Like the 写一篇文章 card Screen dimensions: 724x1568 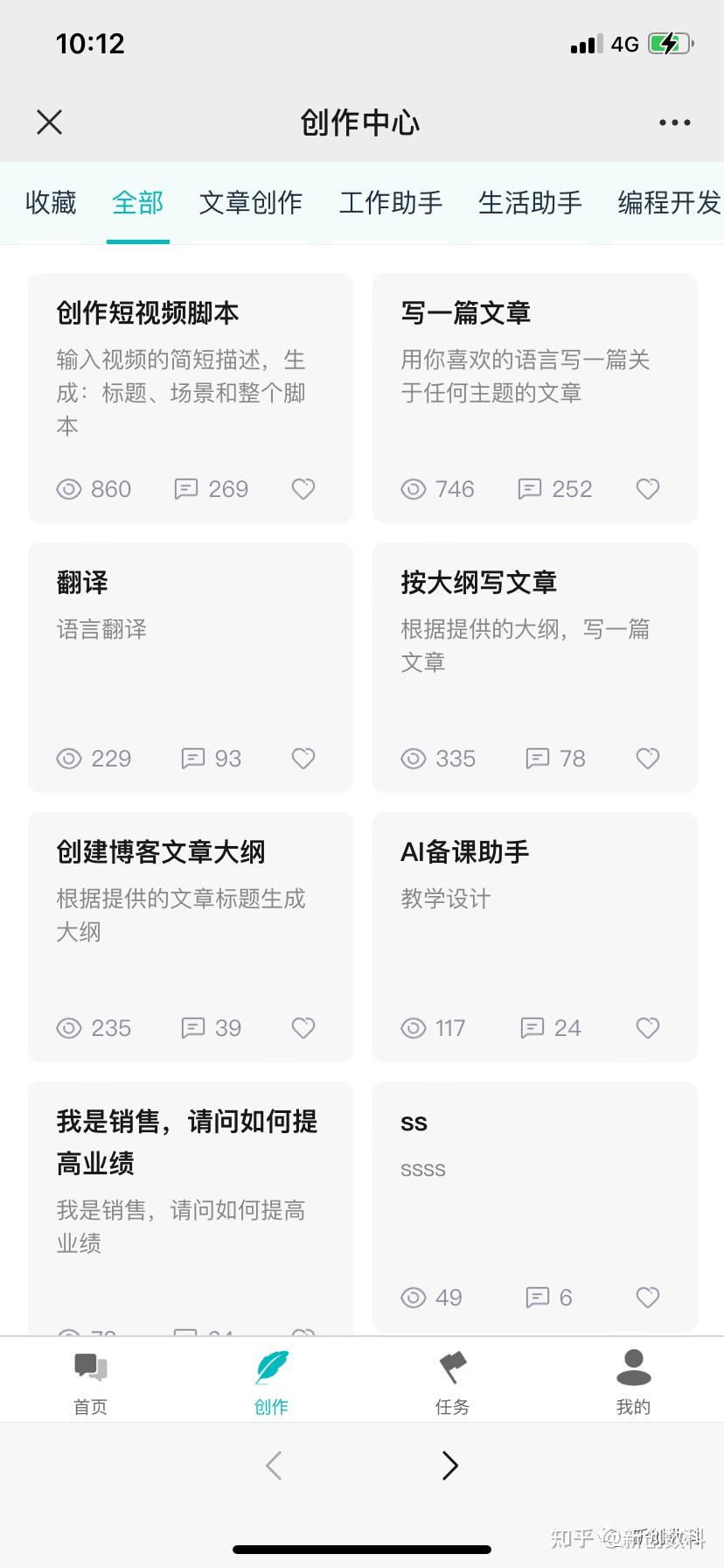point(648,489)
